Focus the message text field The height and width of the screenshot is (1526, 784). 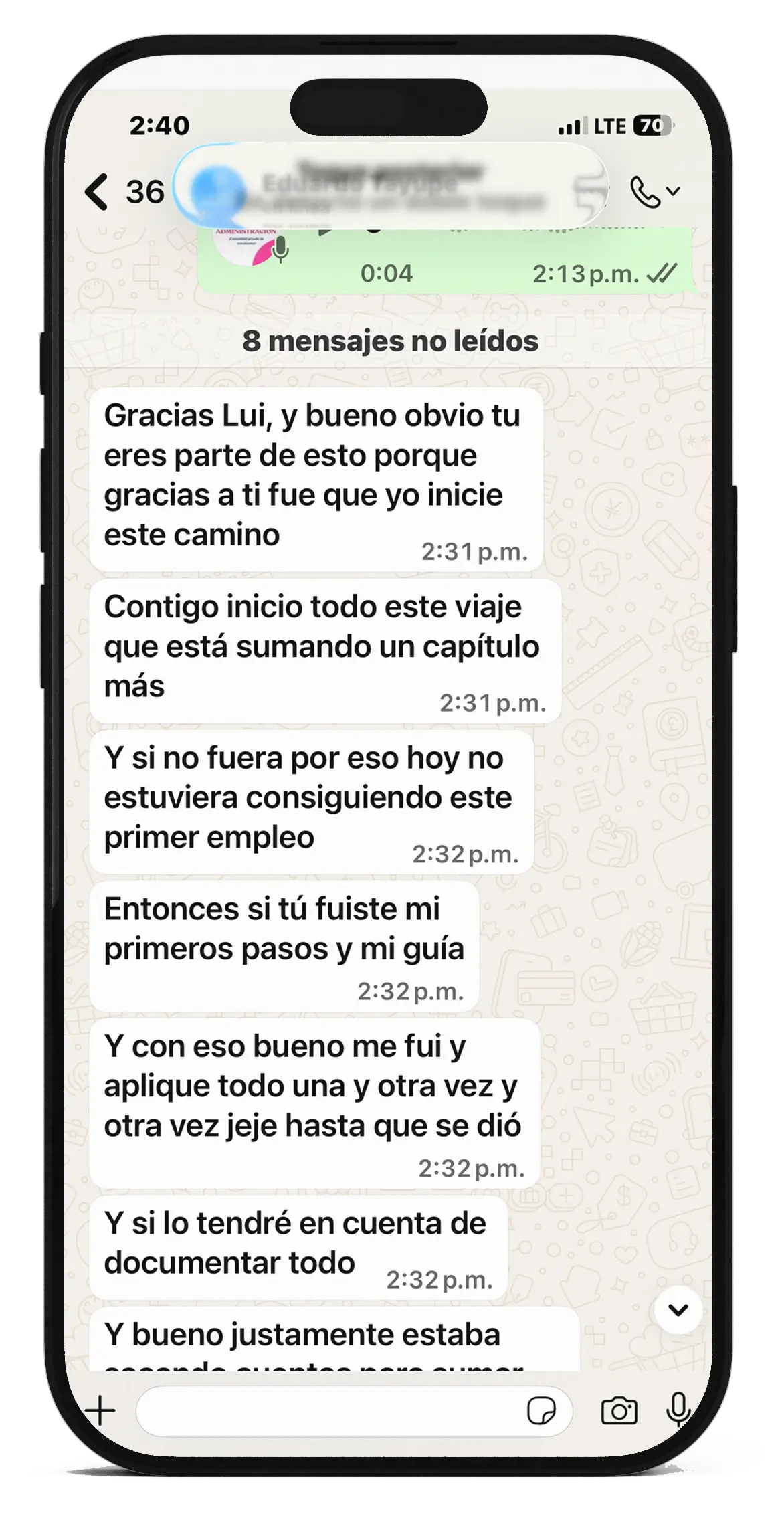(x=328, y=1412)
